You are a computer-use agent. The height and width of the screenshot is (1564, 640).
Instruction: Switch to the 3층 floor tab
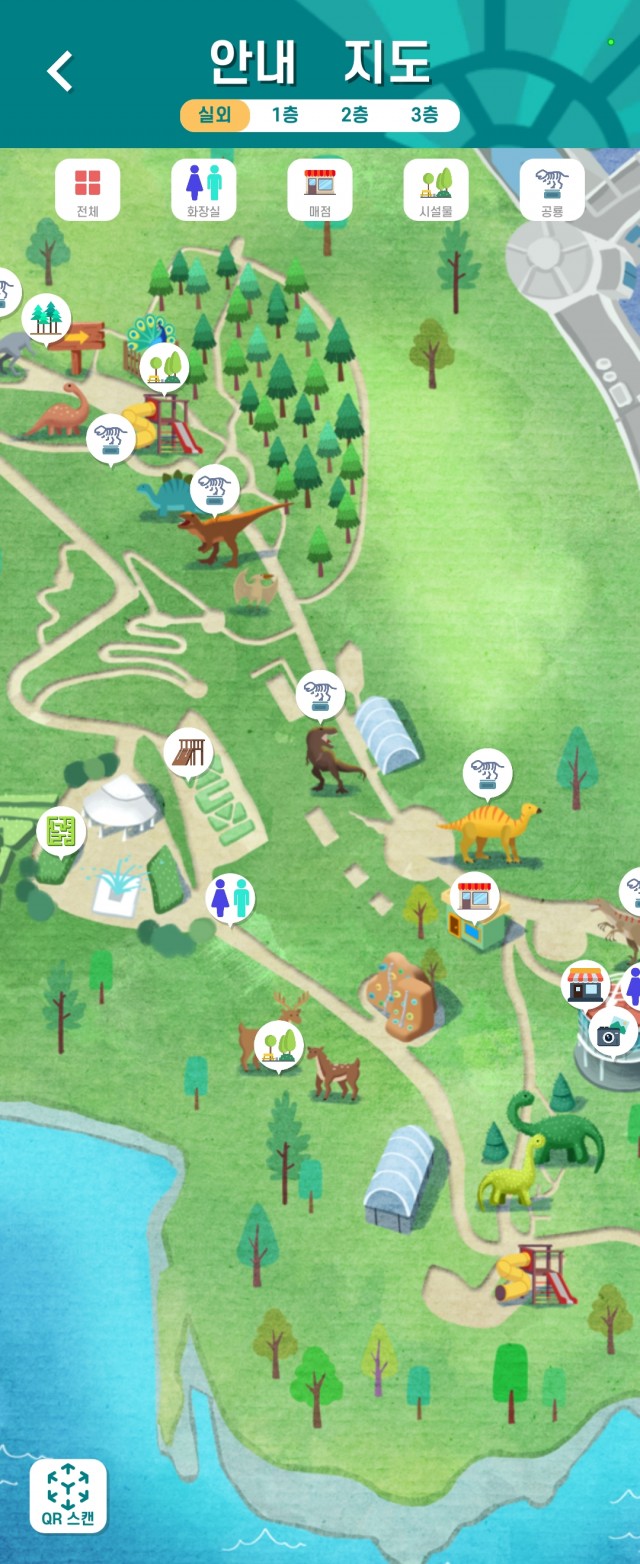pyautogui.click(x=424, y=115)
